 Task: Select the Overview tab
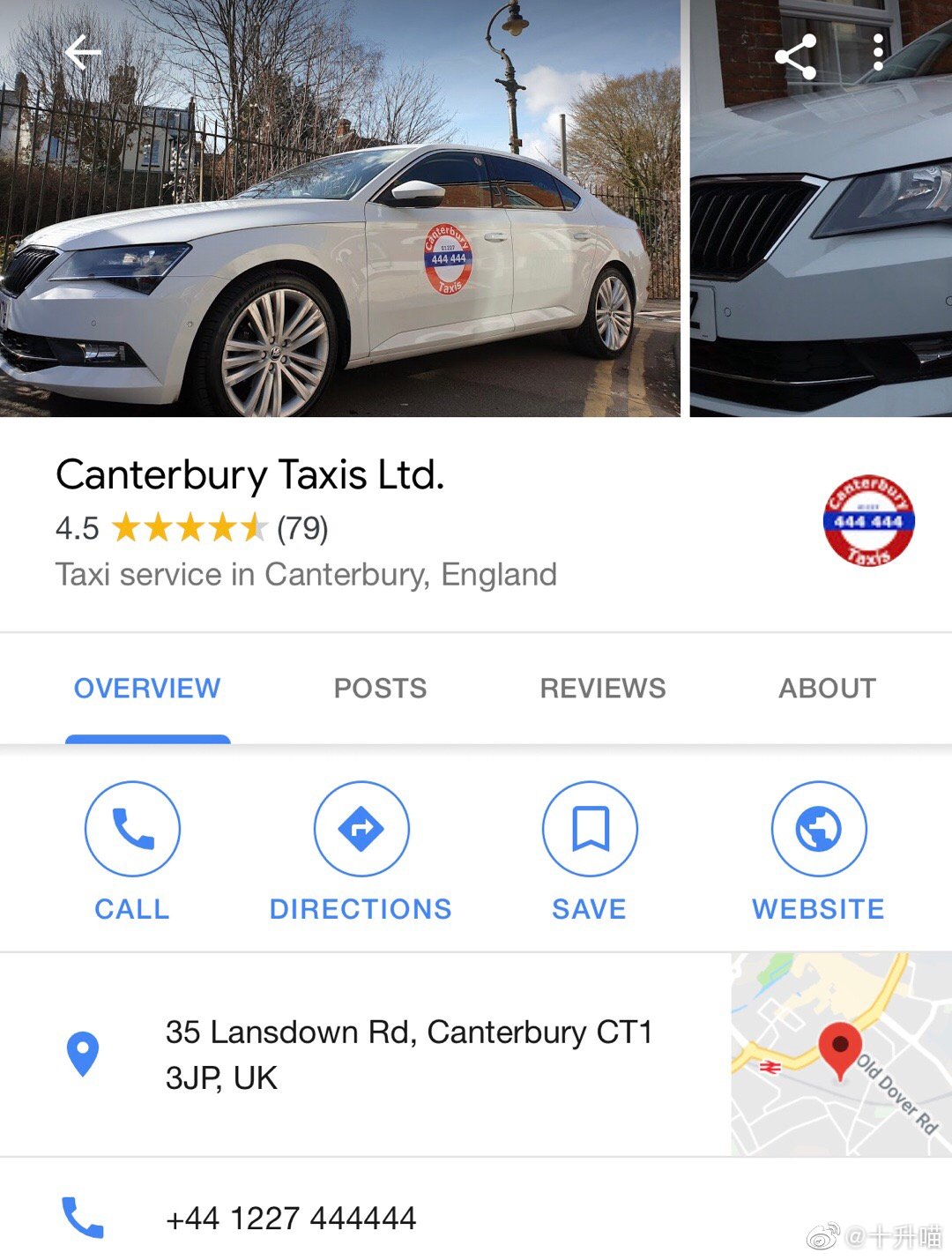(x=147, y=688)
